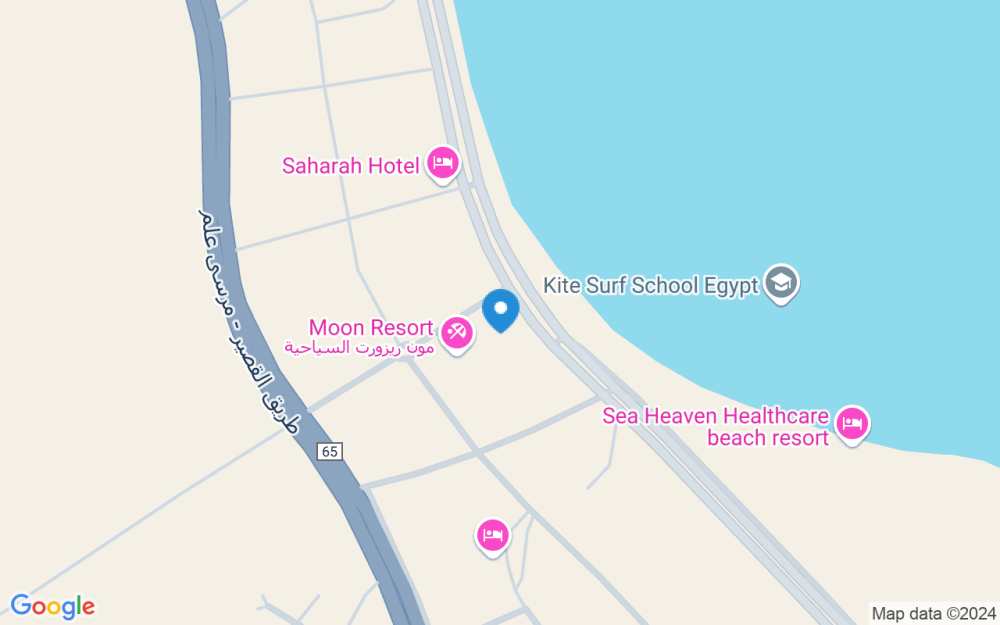
Task: Select the Moon Resort pin
Action: pyautogui.click(x=458, y=332)
